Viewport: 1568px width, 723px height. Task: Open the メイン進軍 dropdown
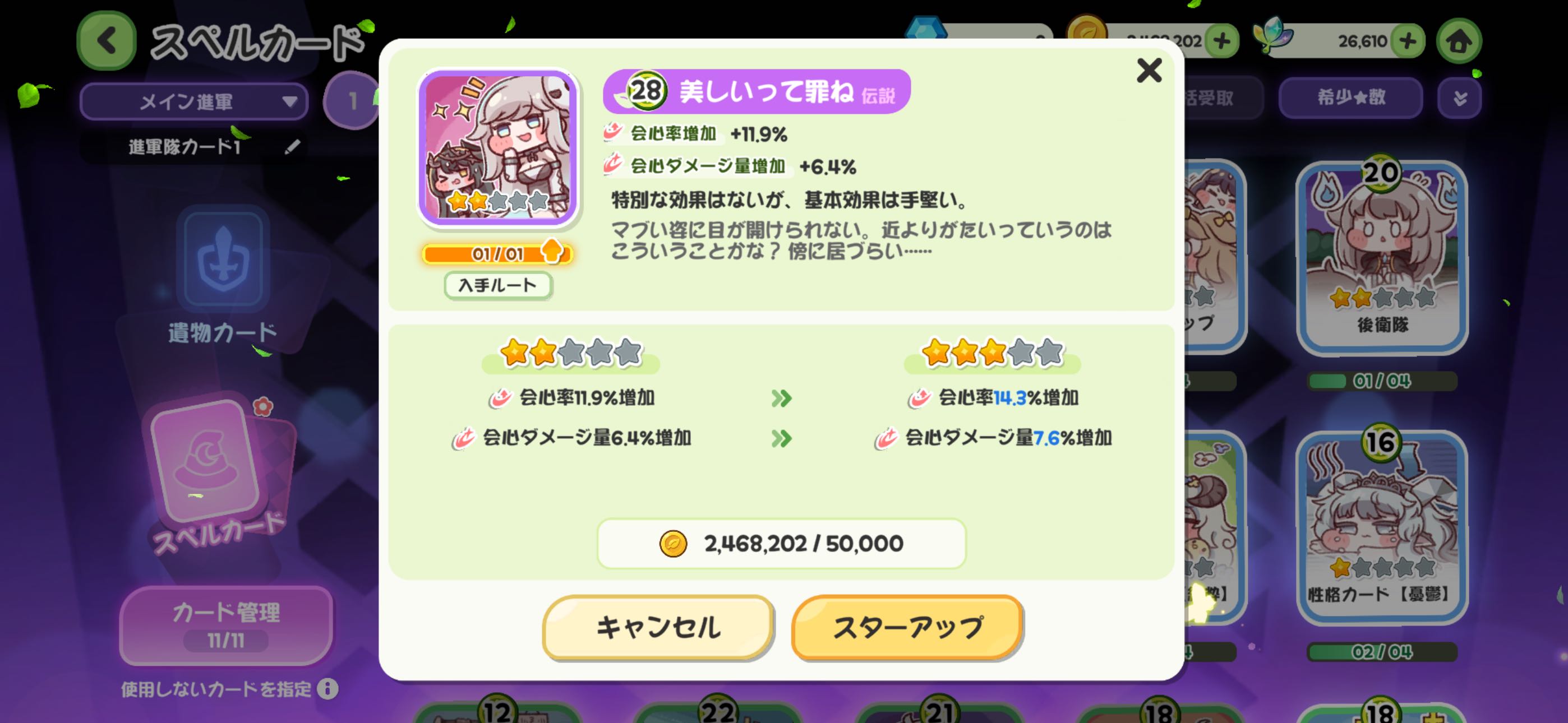click(x=193, y=101)
